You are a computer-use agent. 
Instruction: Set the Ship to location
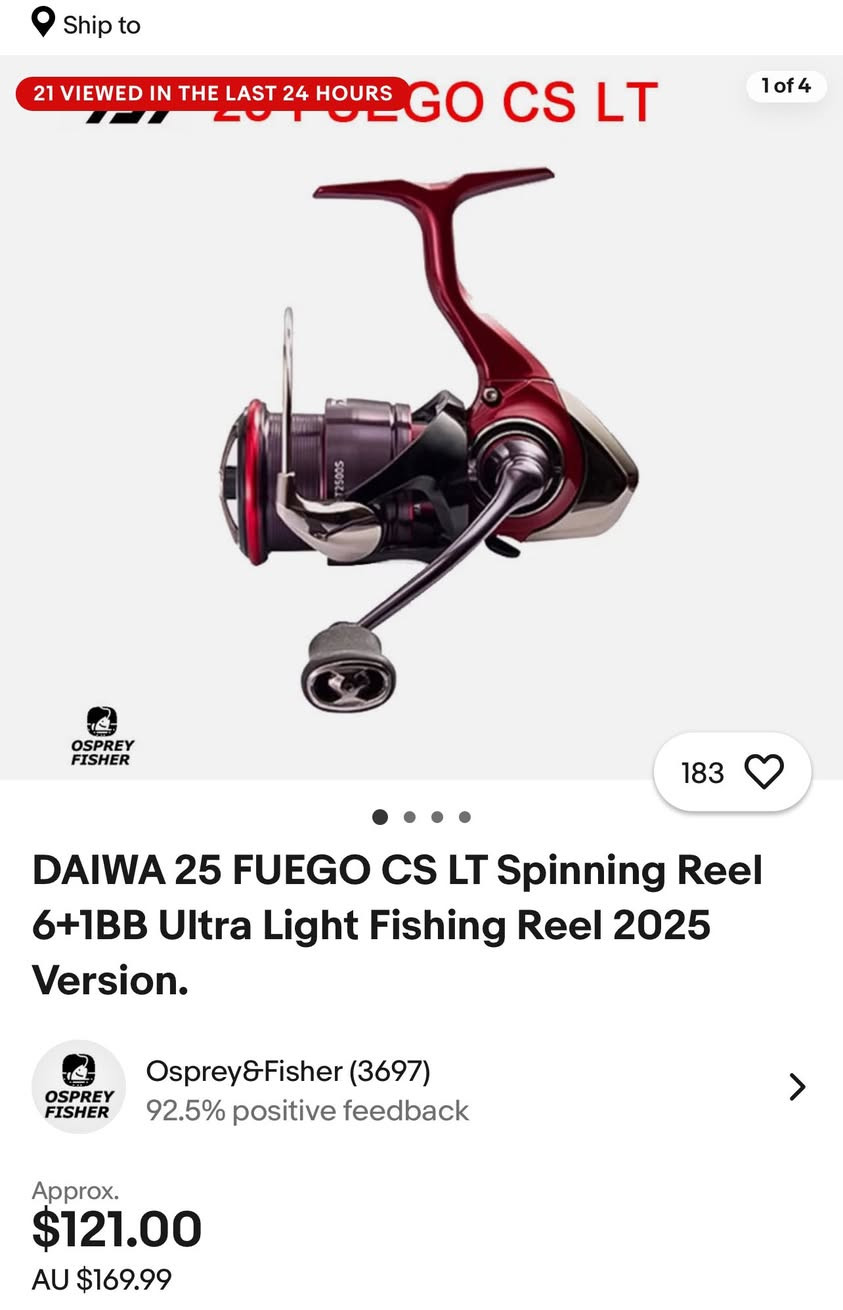point(86,24)
